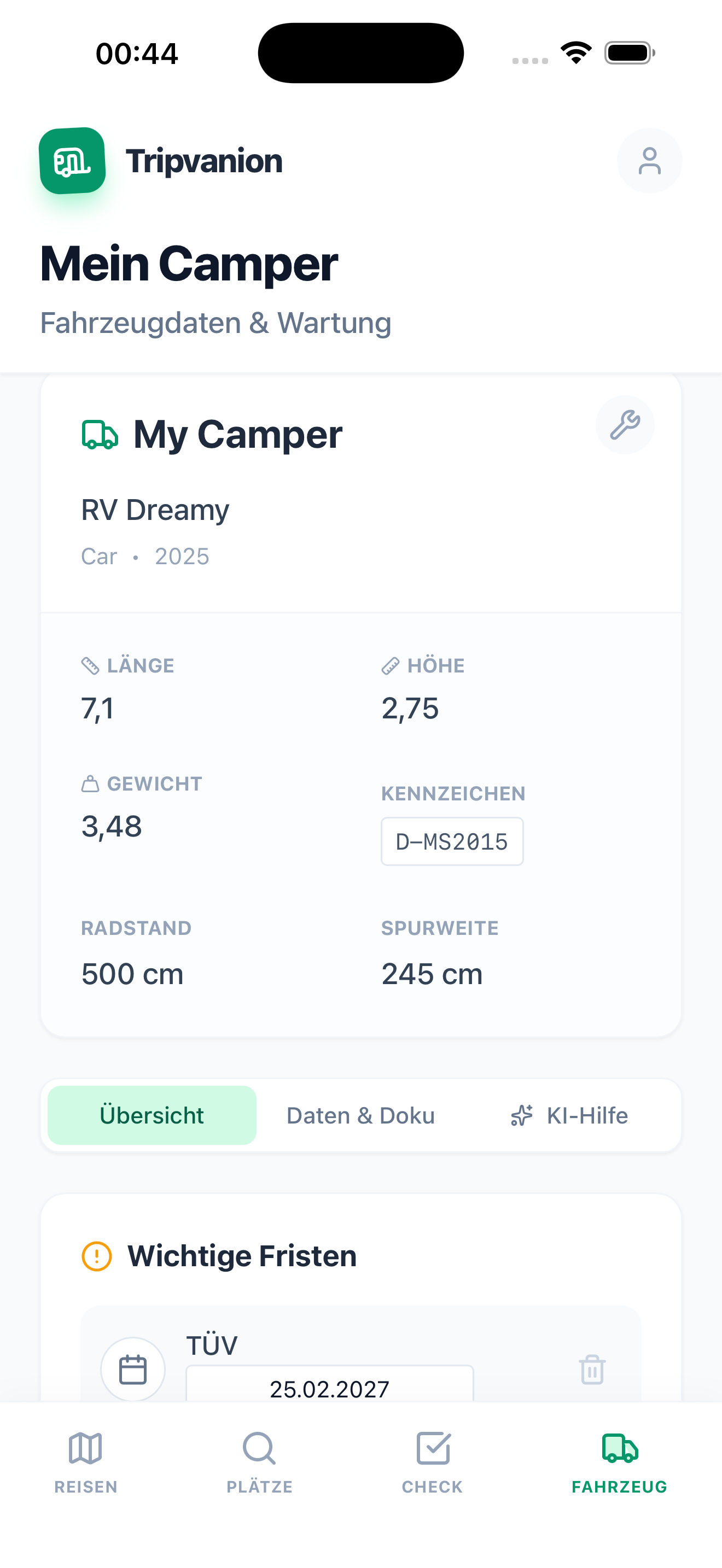The height and width of the screenshot is (1568, 722).
Task: Click the Kennzeichen field showing D-MS2015
Action: coord(452,841)
